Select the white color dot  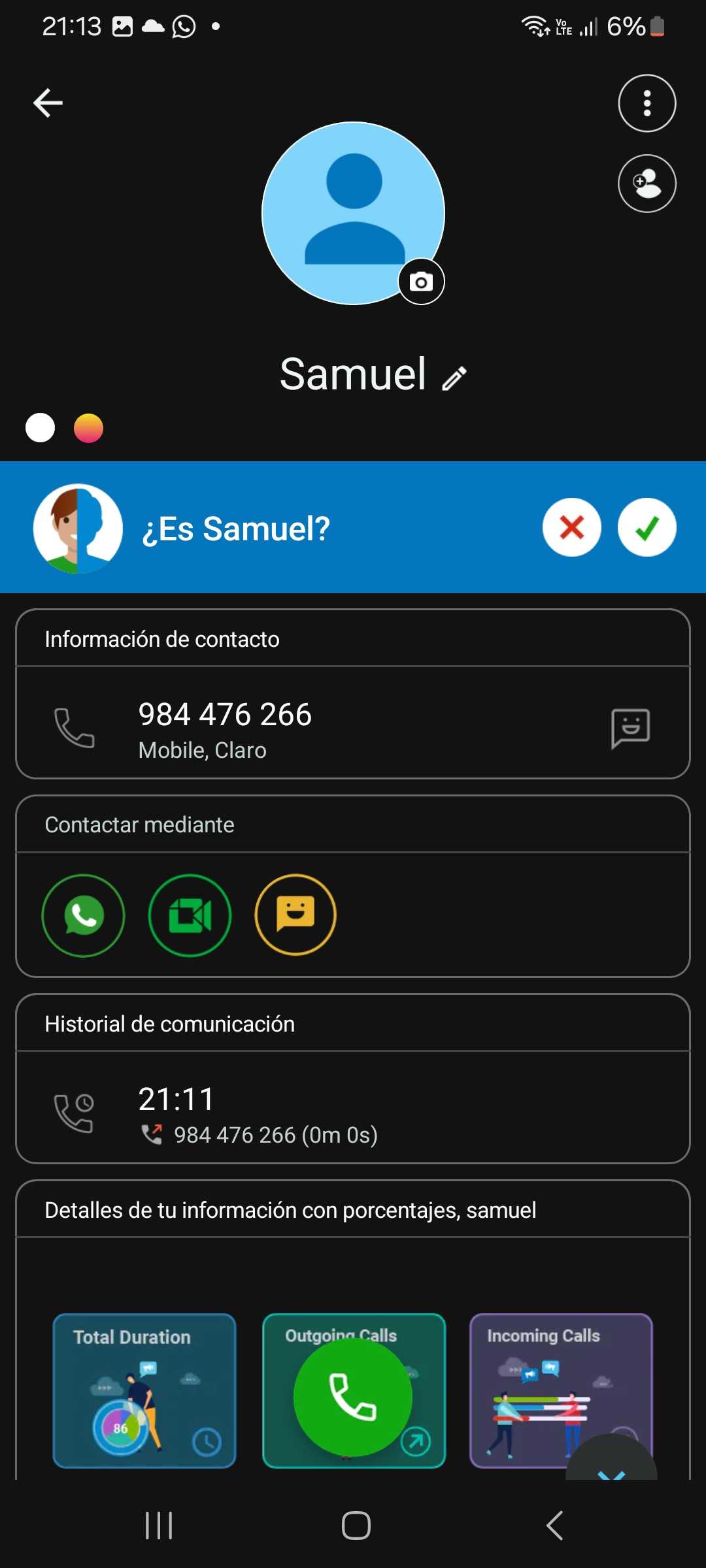(40, 428)
